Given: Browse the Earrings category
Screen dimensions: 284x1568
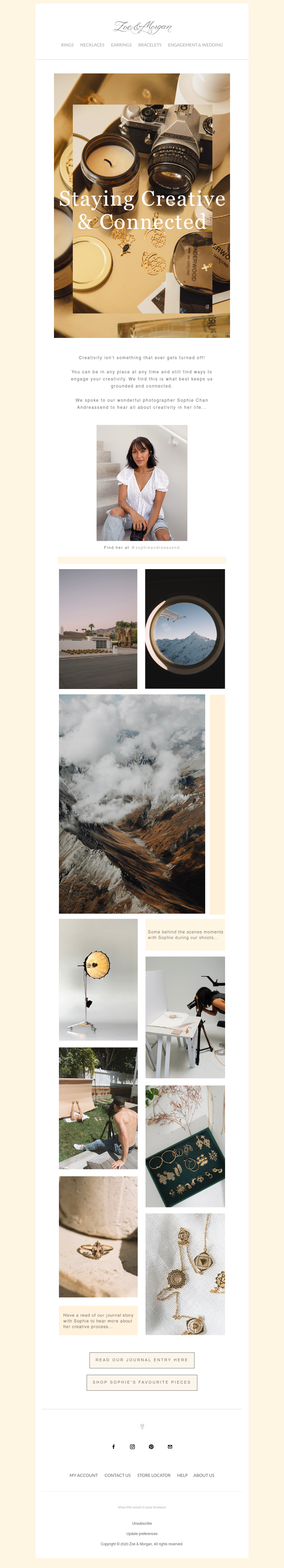Looking at the screenshot, I should [121, 45].
